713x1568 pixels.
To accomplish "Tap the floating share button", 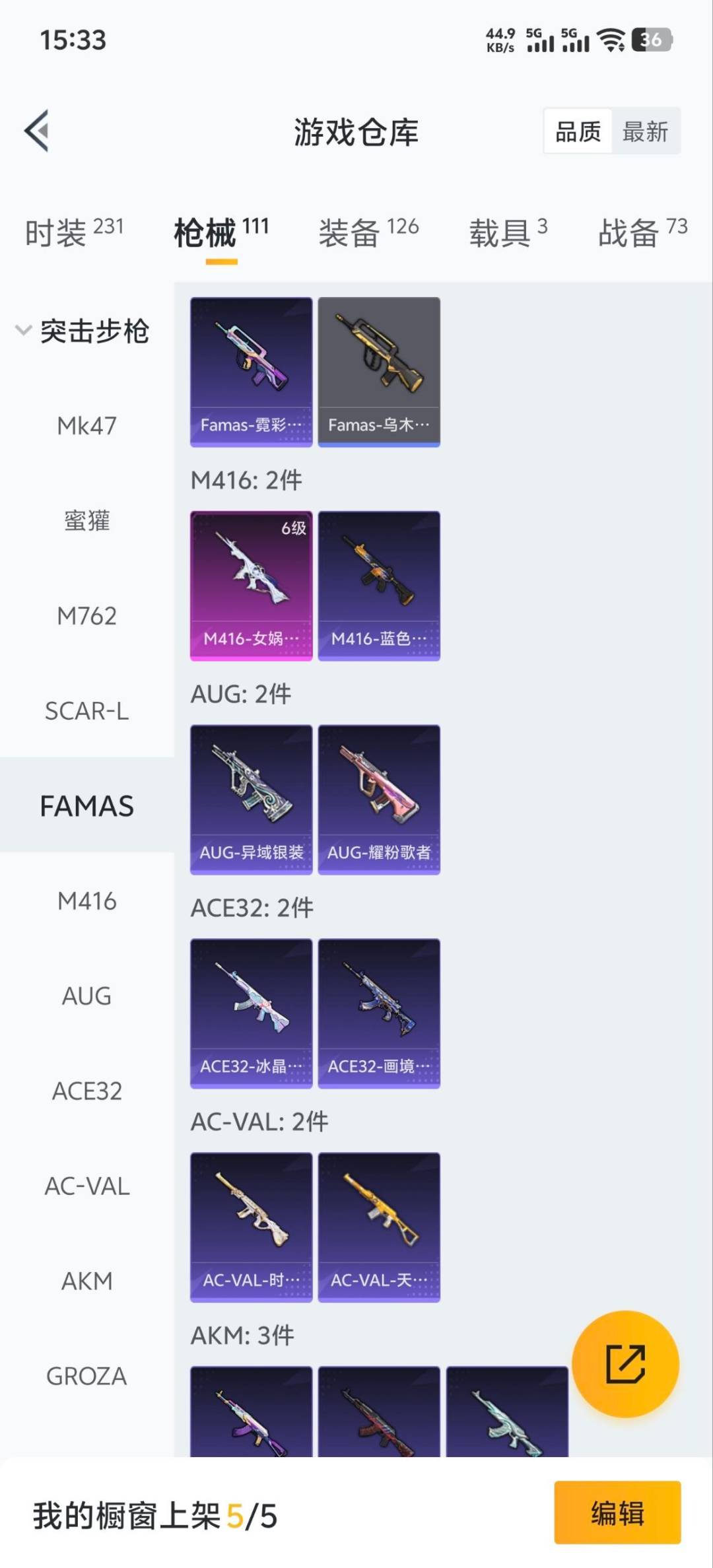I will pyautogui.click(x=625, y=1364).
